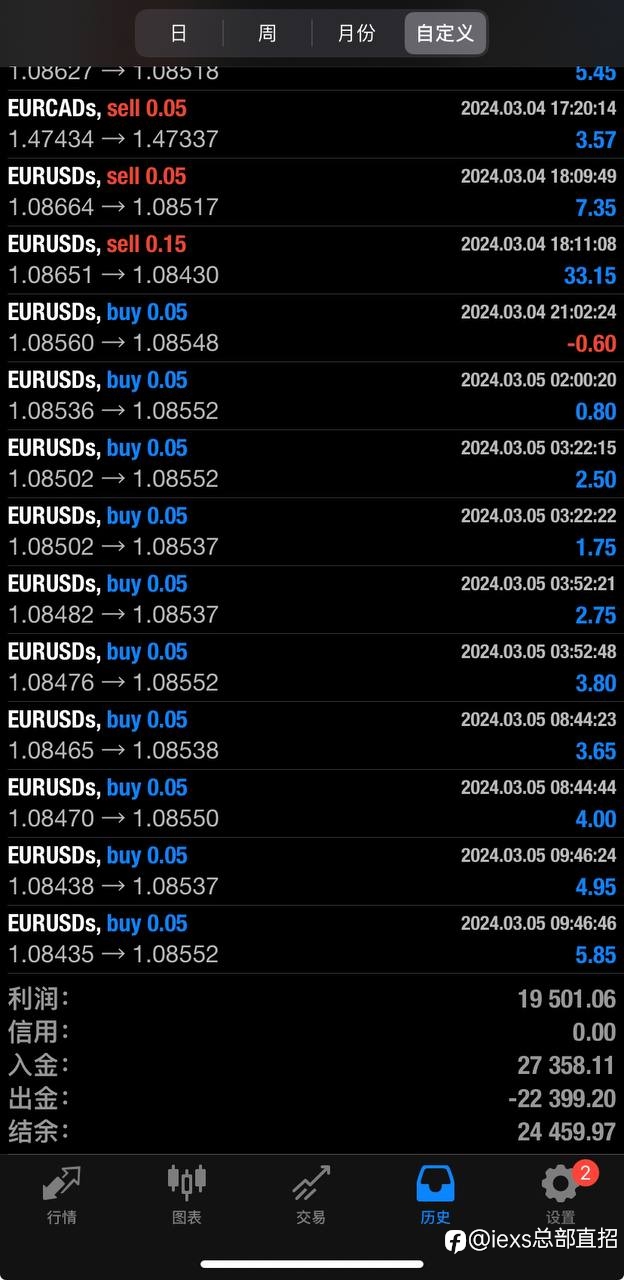Screen dimensions: 624x1280
Task: View the losing EURUSDs trade of -0.60
Action: [x=312, y=328]
